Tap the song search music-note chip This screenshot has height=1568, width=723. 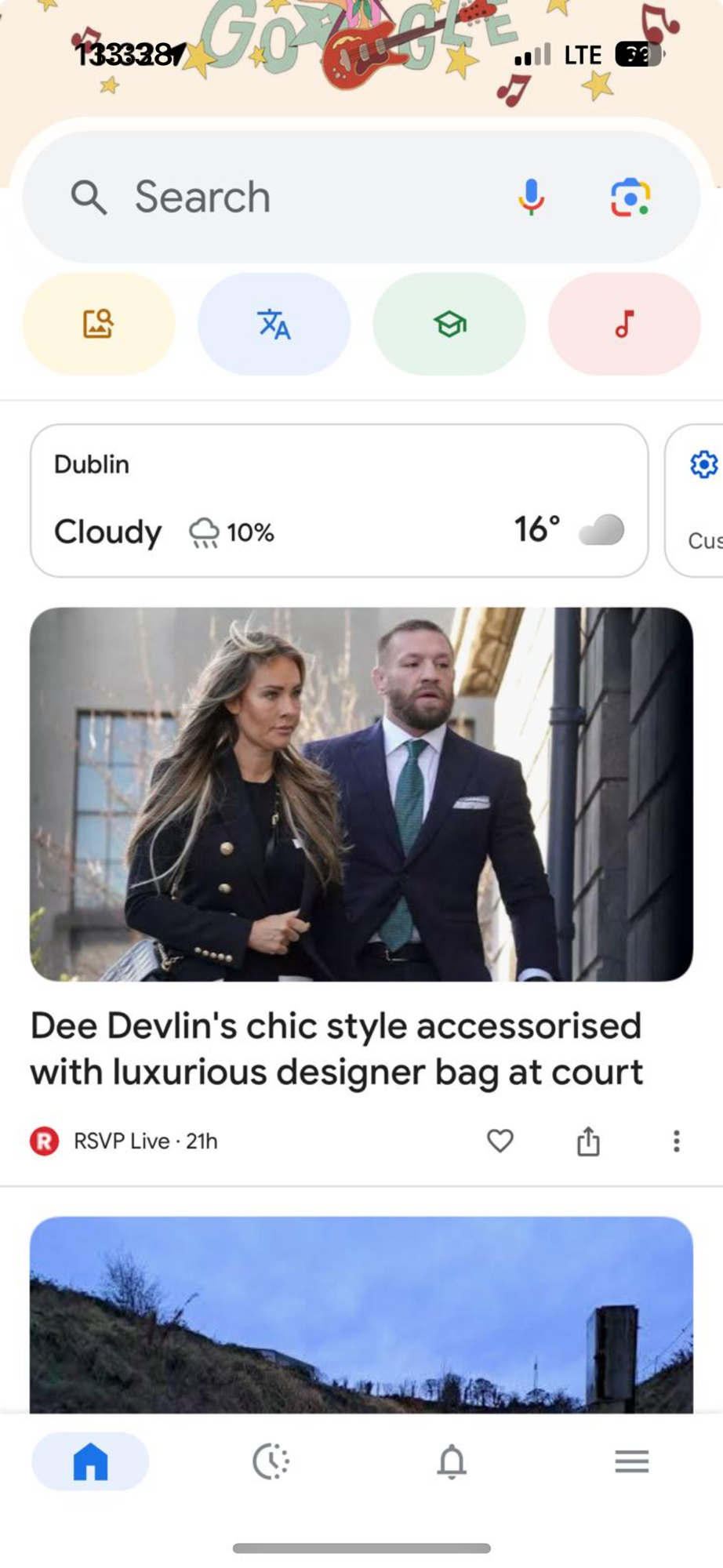click(x=624, y=324)
